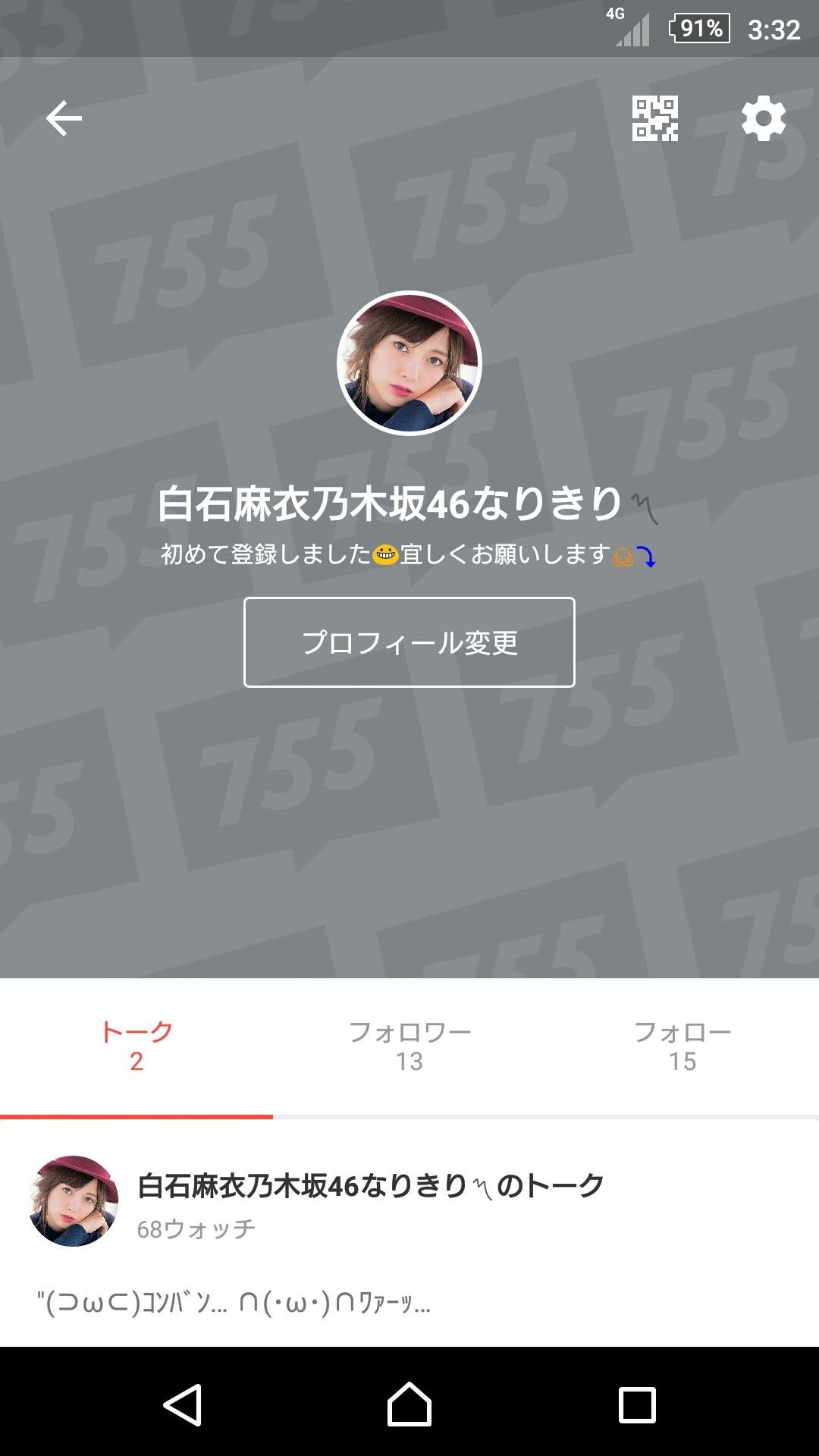
Task: Open the QR code scanner
Action: (654, 118)
